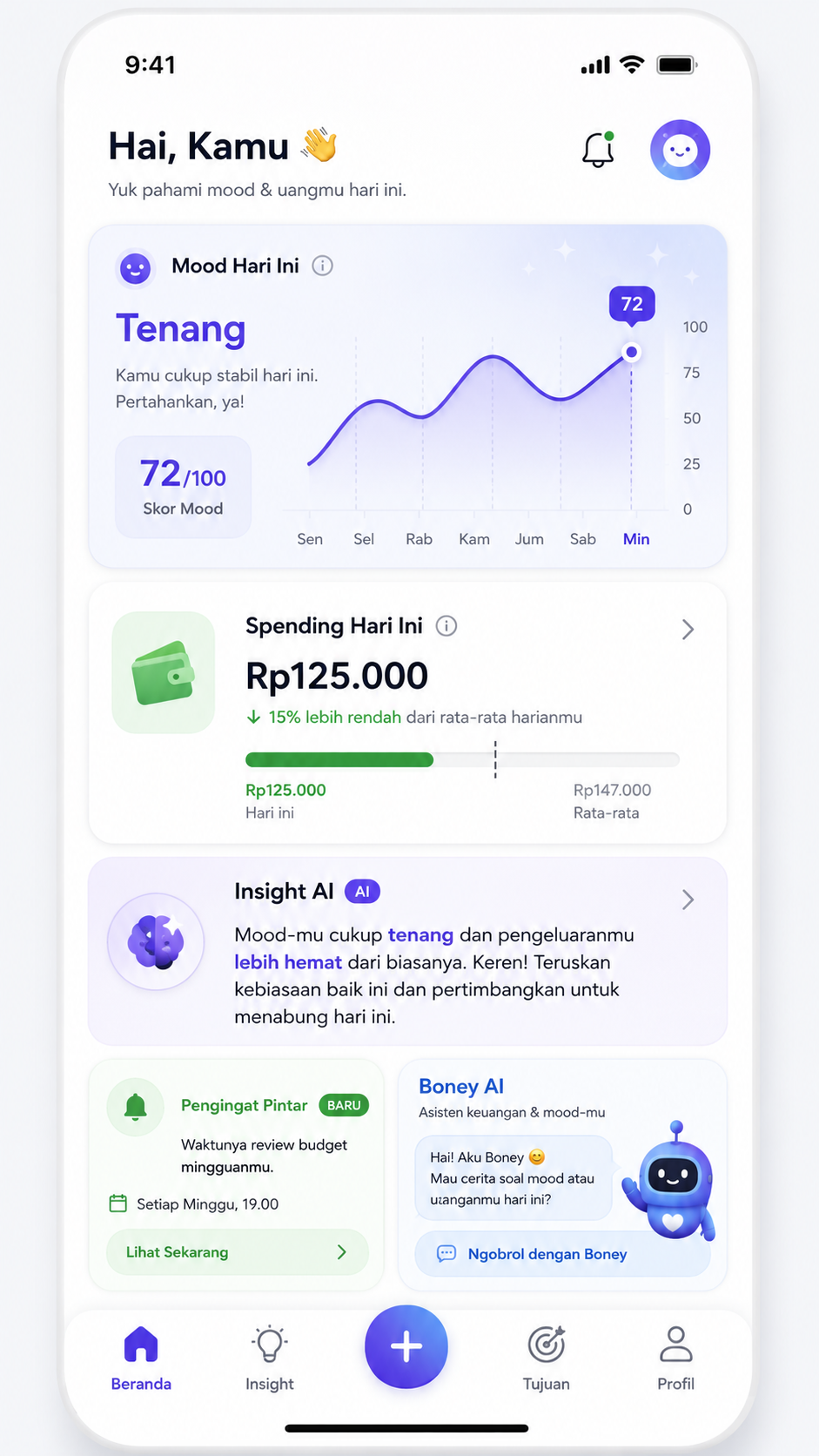Tap the plus button to add entry

pyautogui.click(x=406, y=1346)
